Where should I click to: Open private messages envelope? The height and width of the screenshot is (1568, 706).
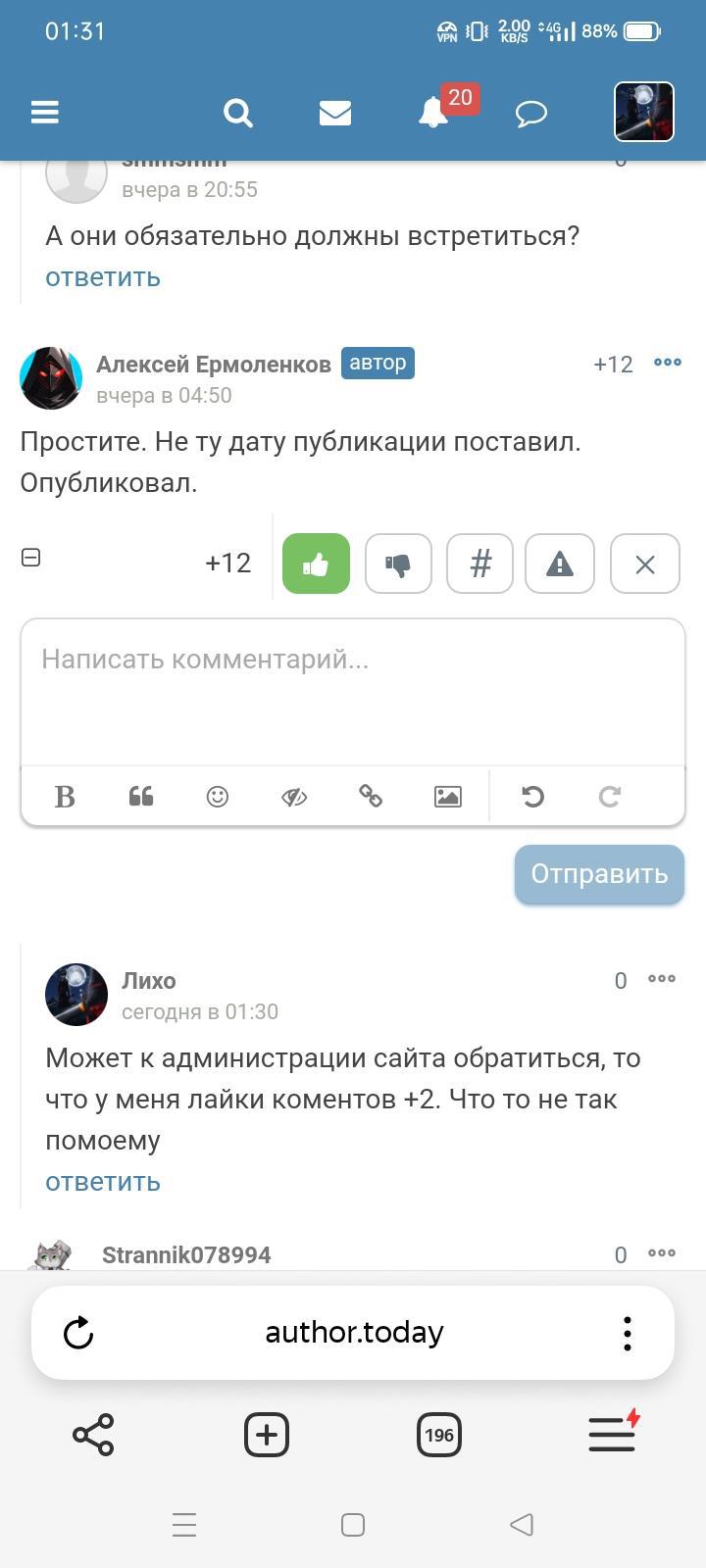coord(335,113)
